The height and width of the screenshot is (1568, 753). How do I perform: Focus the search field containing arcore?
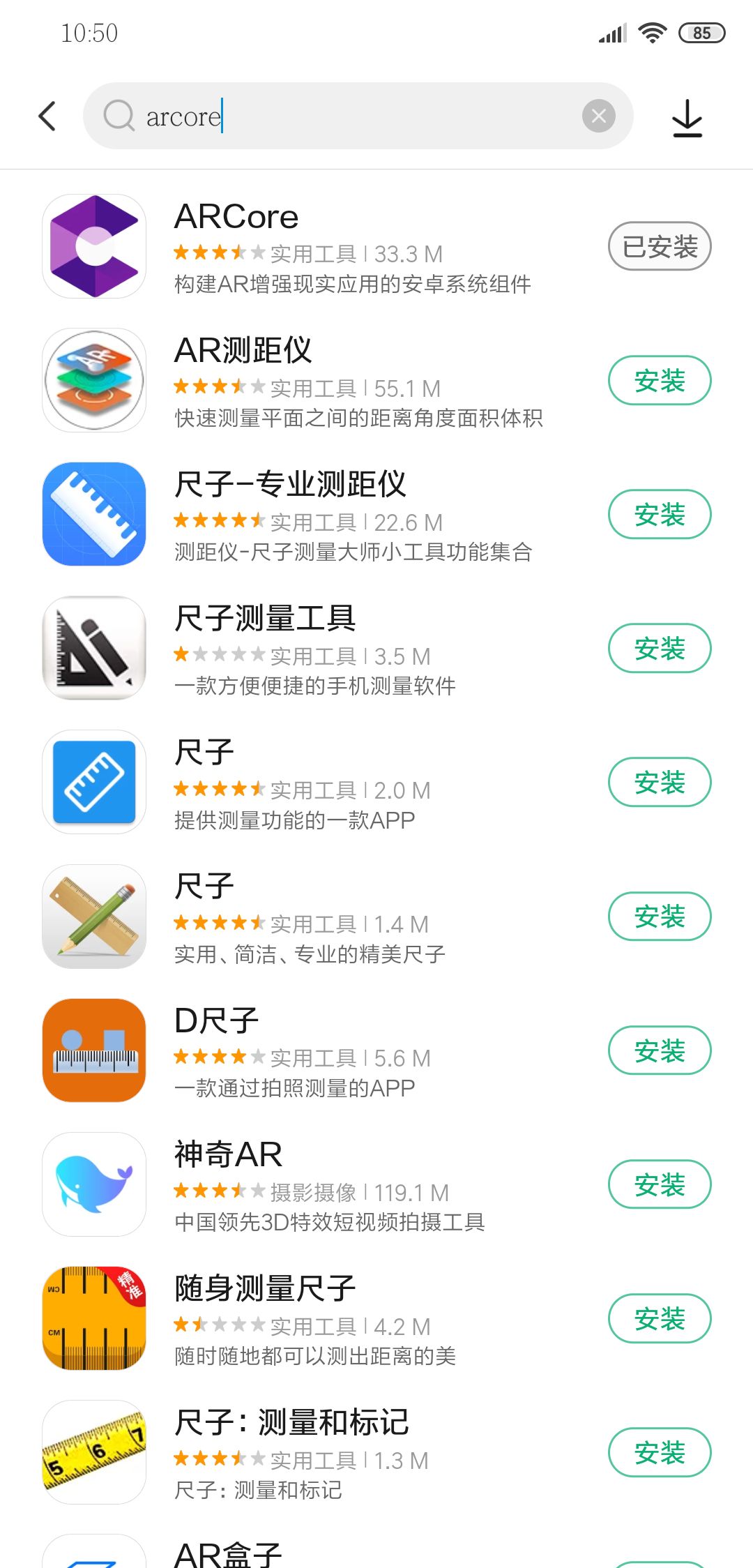click(x=349, y=116)
